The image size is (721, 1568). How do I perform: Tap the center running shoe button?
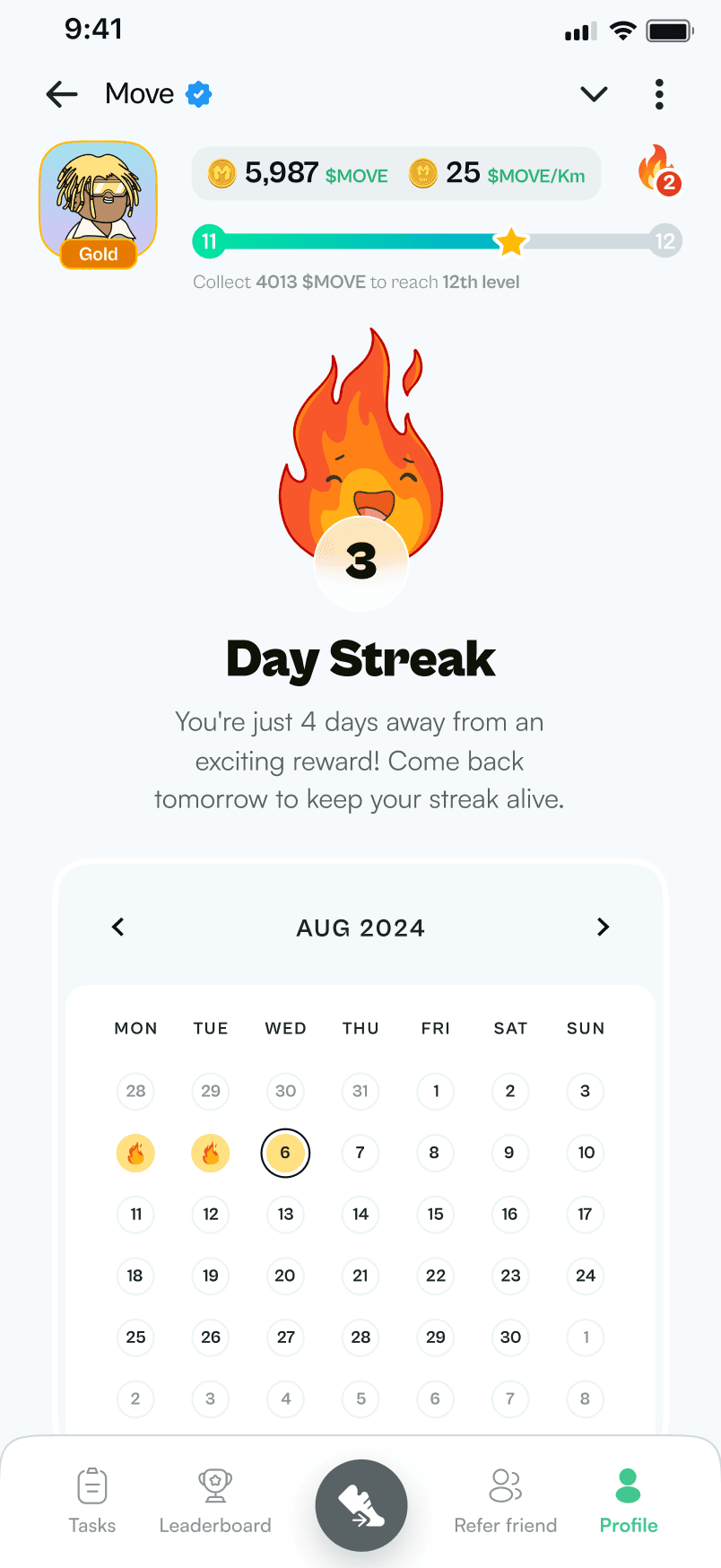click(x=361, y=1505)
